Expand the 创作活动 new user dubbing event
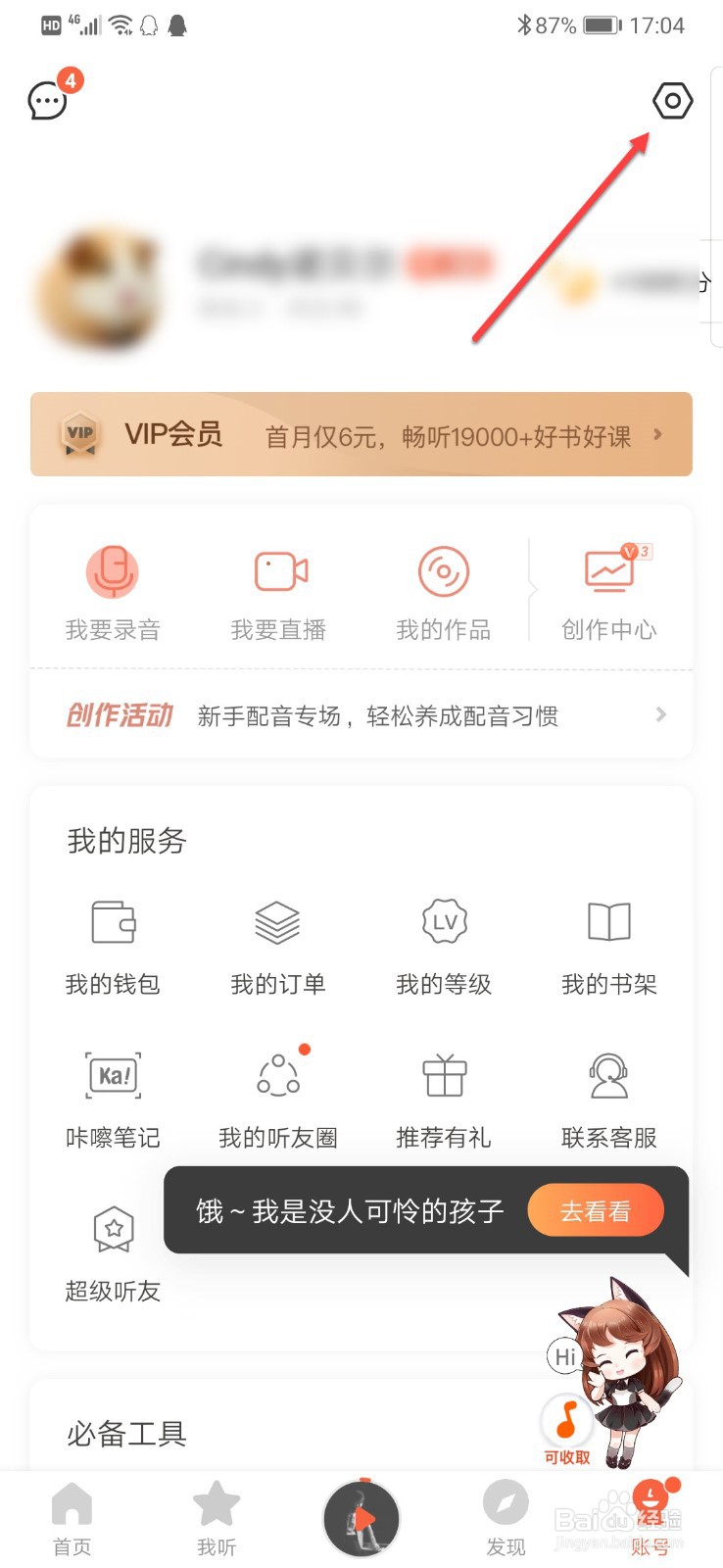This screenshot has height=1568, width=723. click(x=361, y=715)
